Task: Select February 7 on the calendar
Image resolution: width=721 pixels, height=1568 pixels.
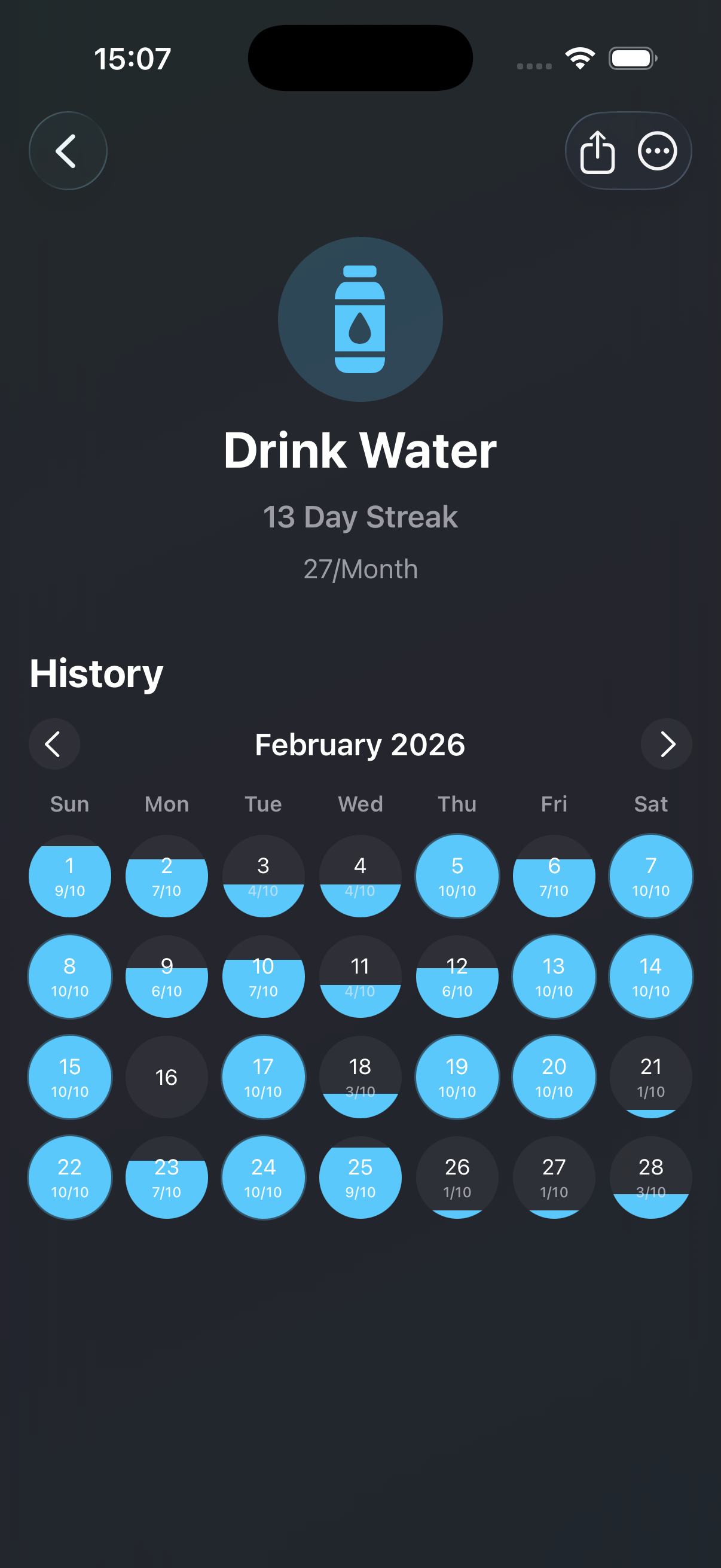Action: 650,876
